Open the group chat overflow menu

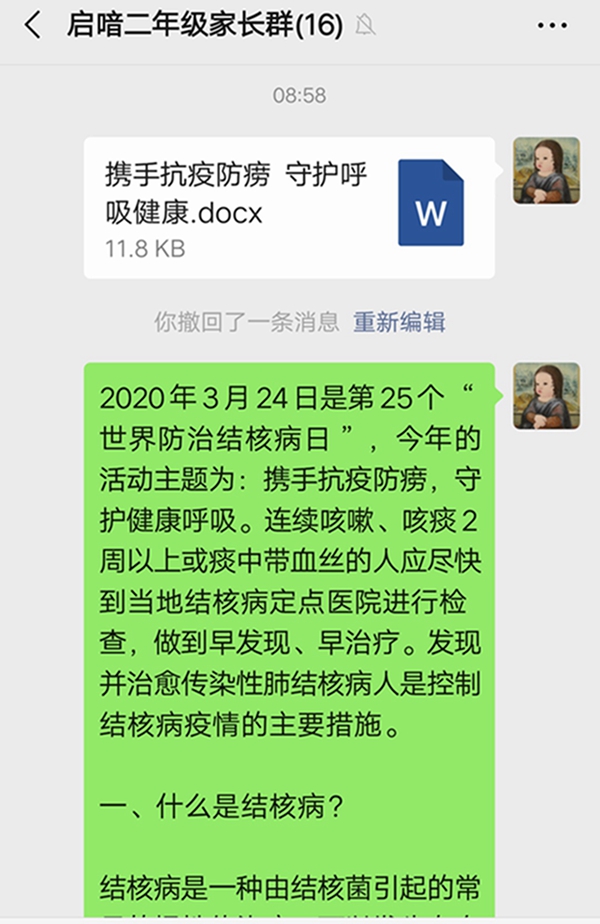point(551,26)
